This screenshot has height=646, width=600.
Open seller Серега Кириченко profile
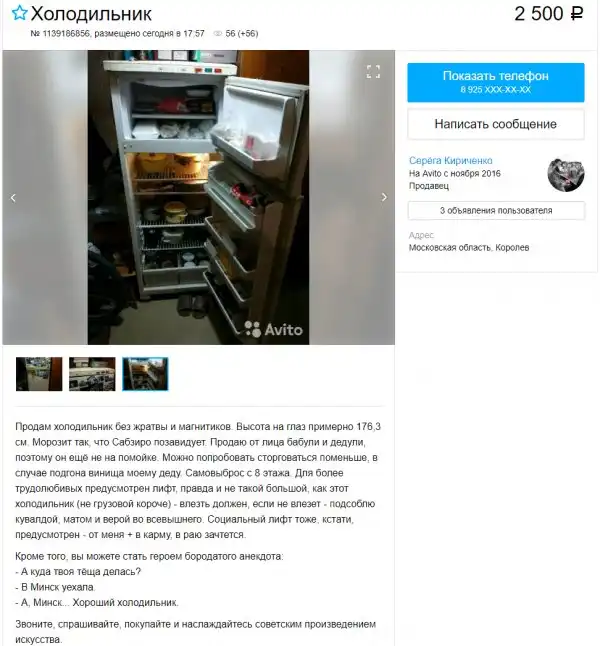coord(451,160)
